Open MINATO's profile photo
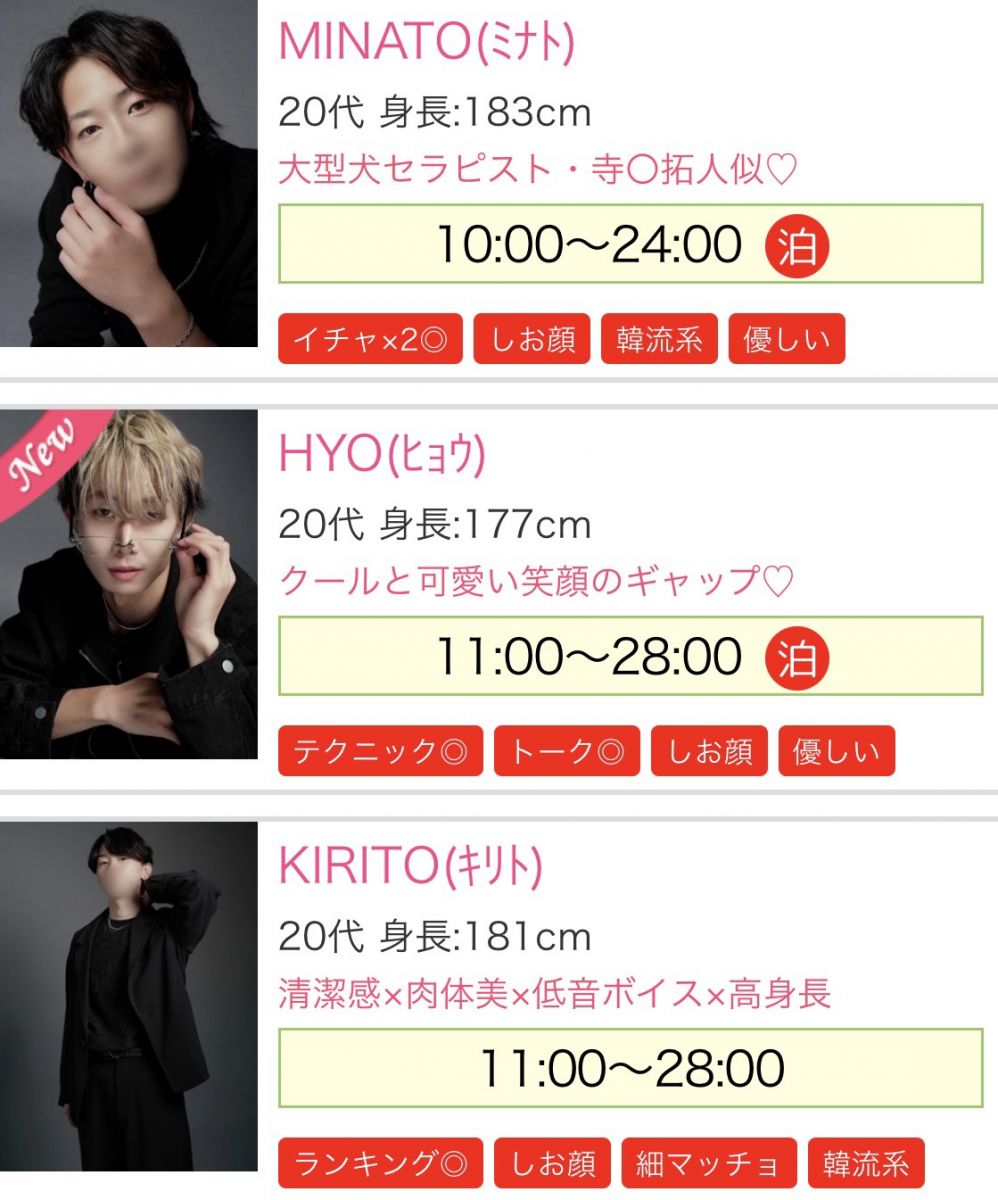Screen dimensions: 998x1200 pyautogui.click(x=128, y=172)
